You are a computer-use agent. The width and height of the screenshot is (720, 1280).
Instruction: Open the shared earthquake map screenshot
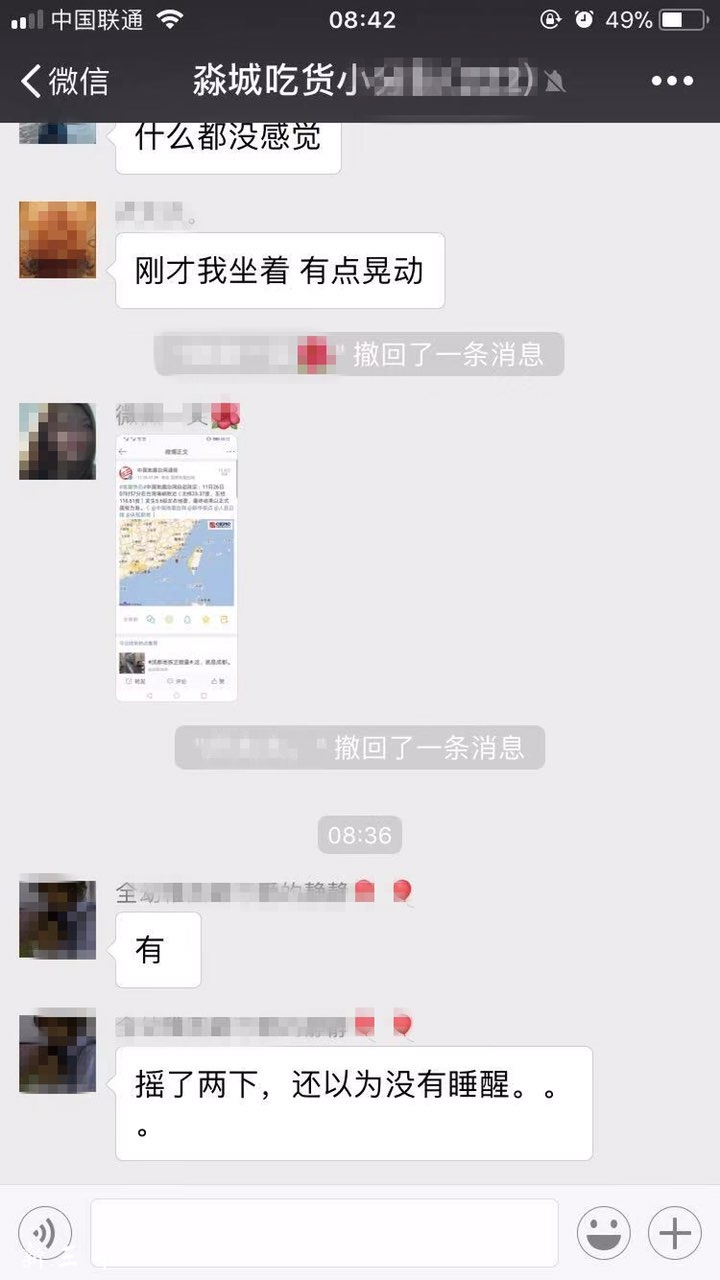pos(177,566)
